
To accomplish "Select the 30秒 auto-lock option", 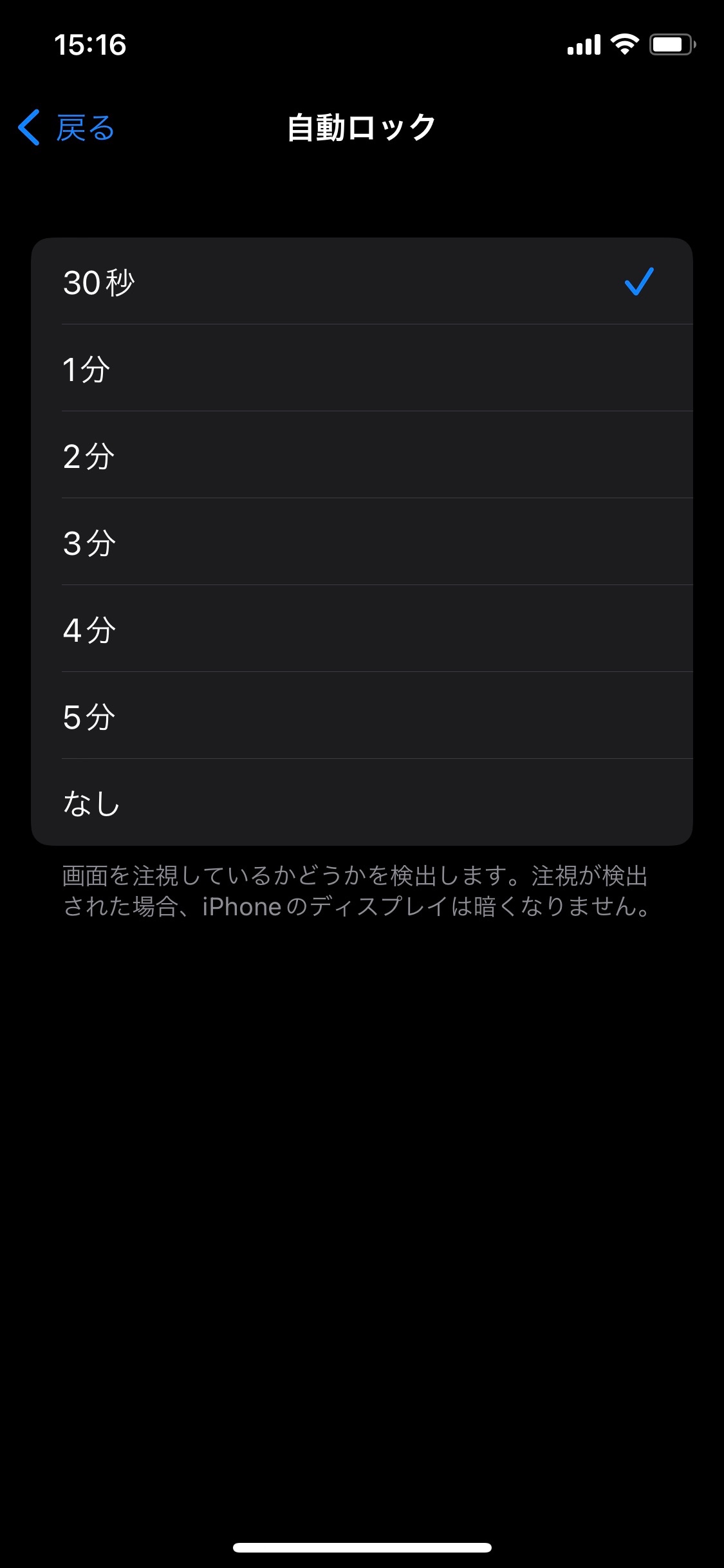I will 362,282.
